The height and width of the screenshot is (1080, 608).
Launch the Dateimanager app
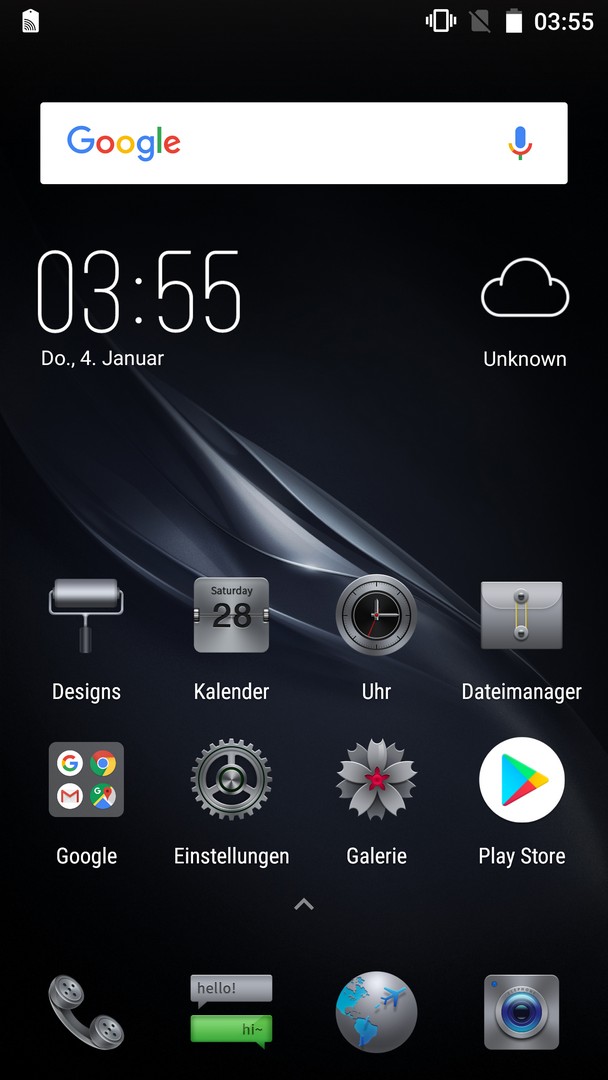click(x=521, y=616)
